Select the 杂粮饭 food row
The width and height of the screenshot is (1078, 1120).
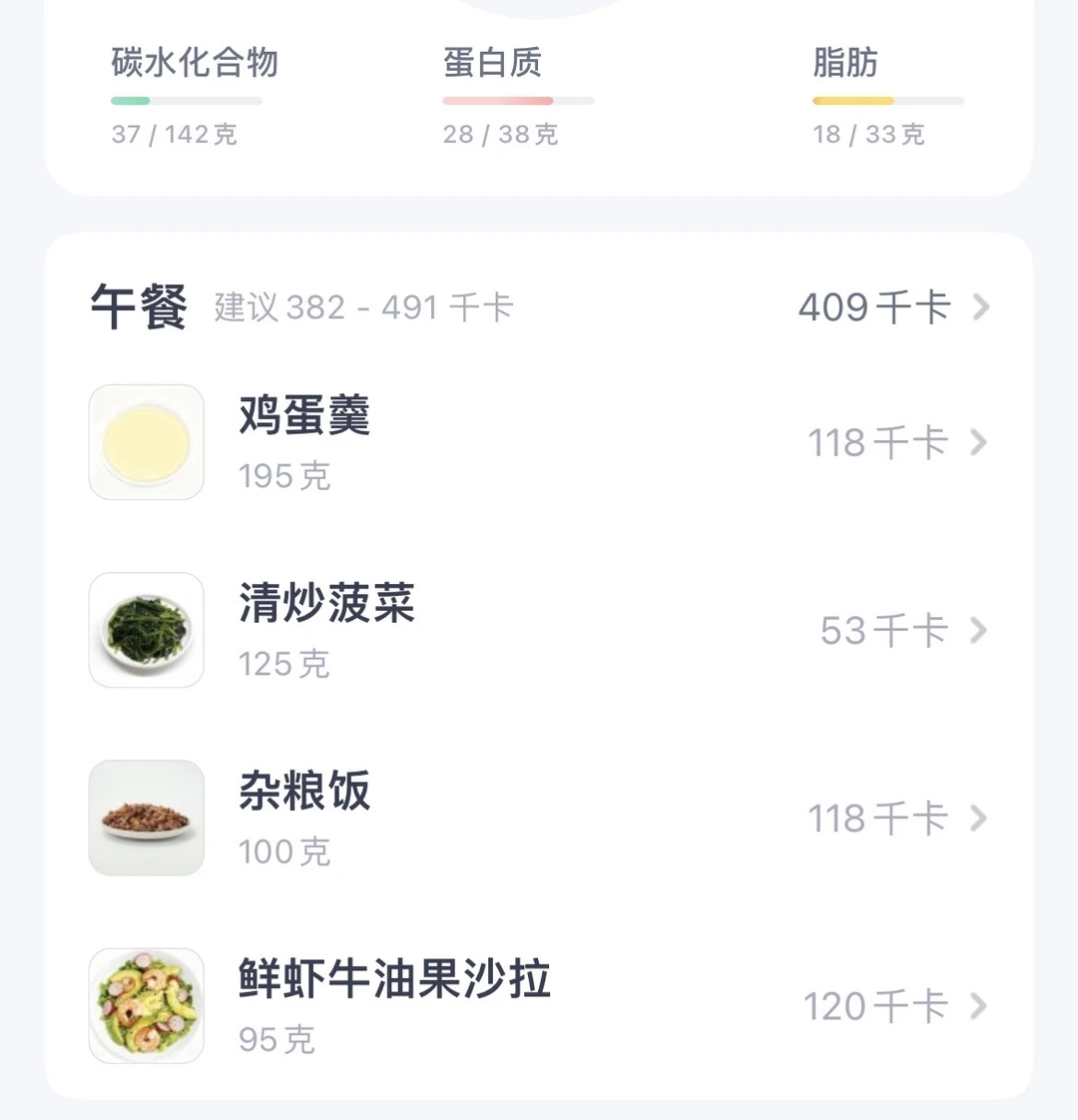point(539,818)
